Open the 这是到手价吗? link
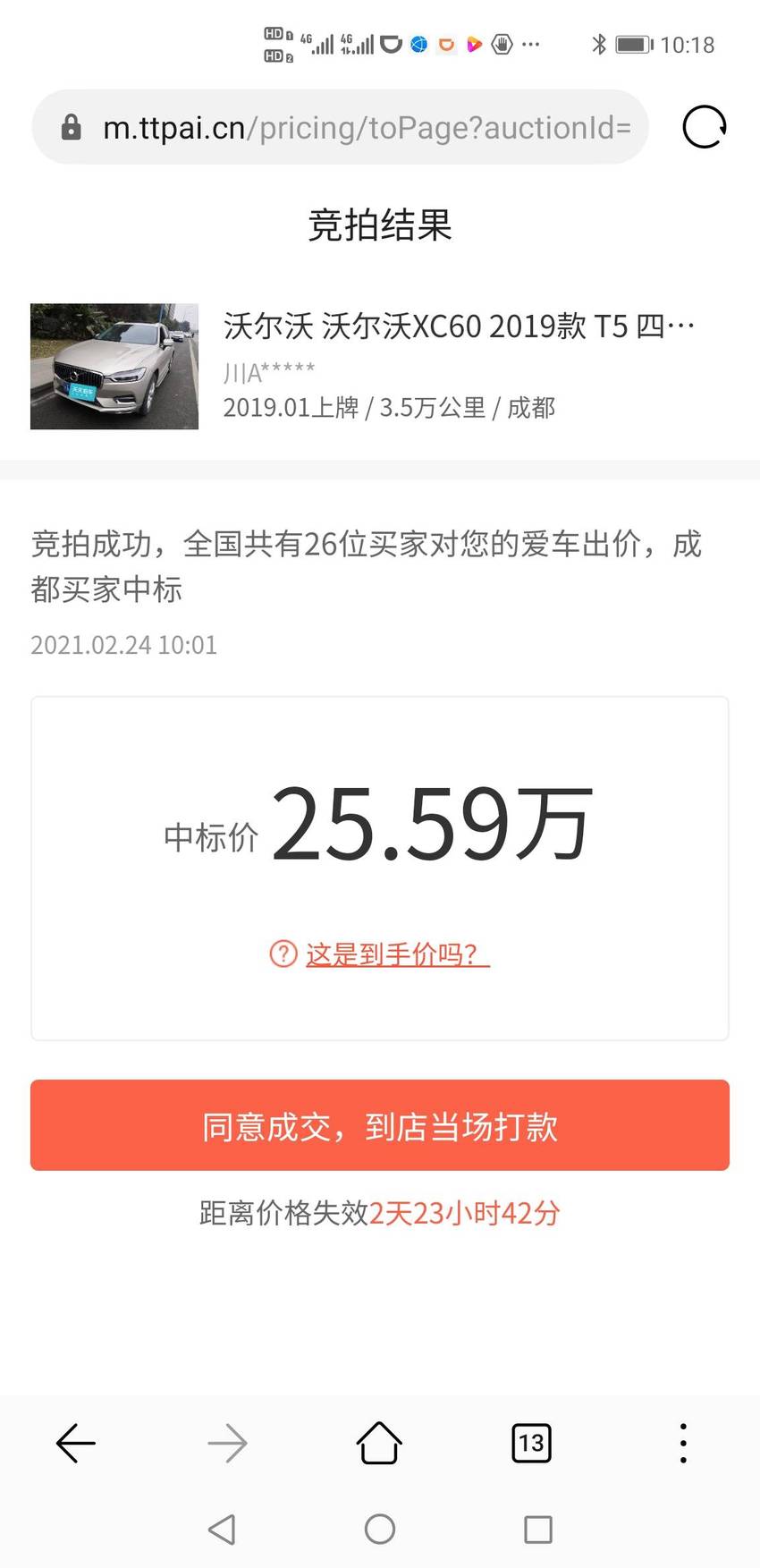The height and width of the screenshot is (1568, 760). coord(380,954)
